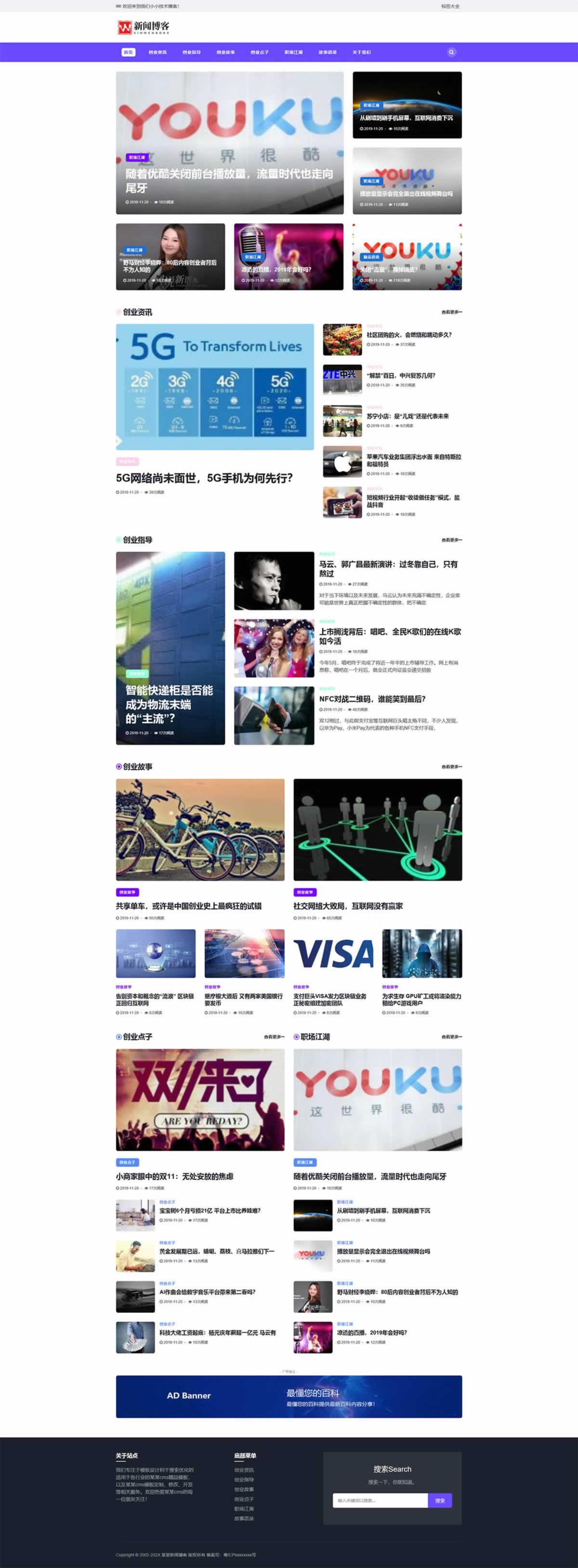
Task: Open the 共享单车 article card
Action: [x=189, y=906]
